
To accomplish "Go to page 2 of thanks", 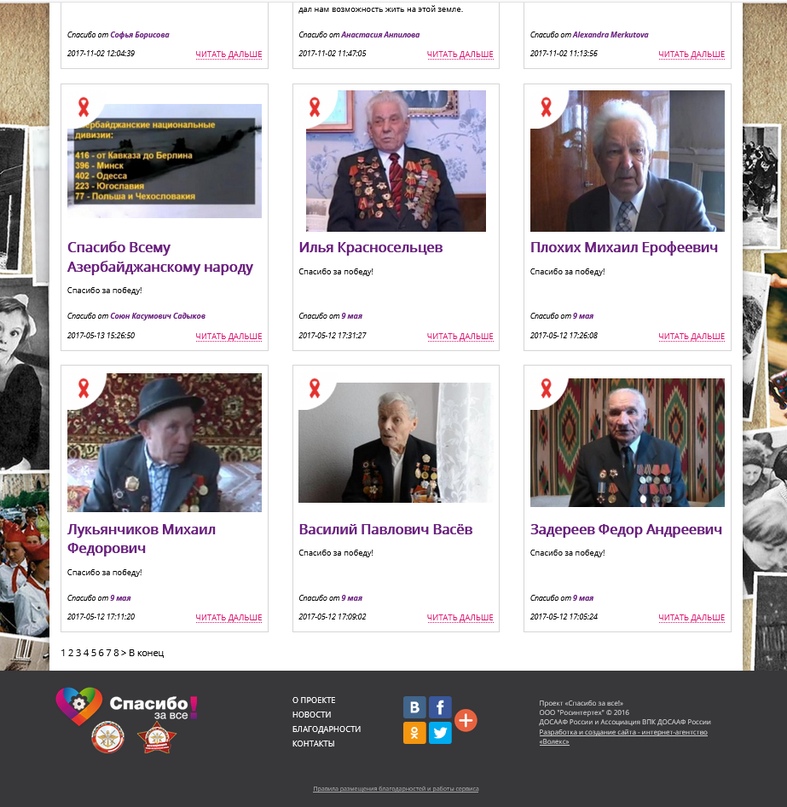I will click(x=71, y=653).
